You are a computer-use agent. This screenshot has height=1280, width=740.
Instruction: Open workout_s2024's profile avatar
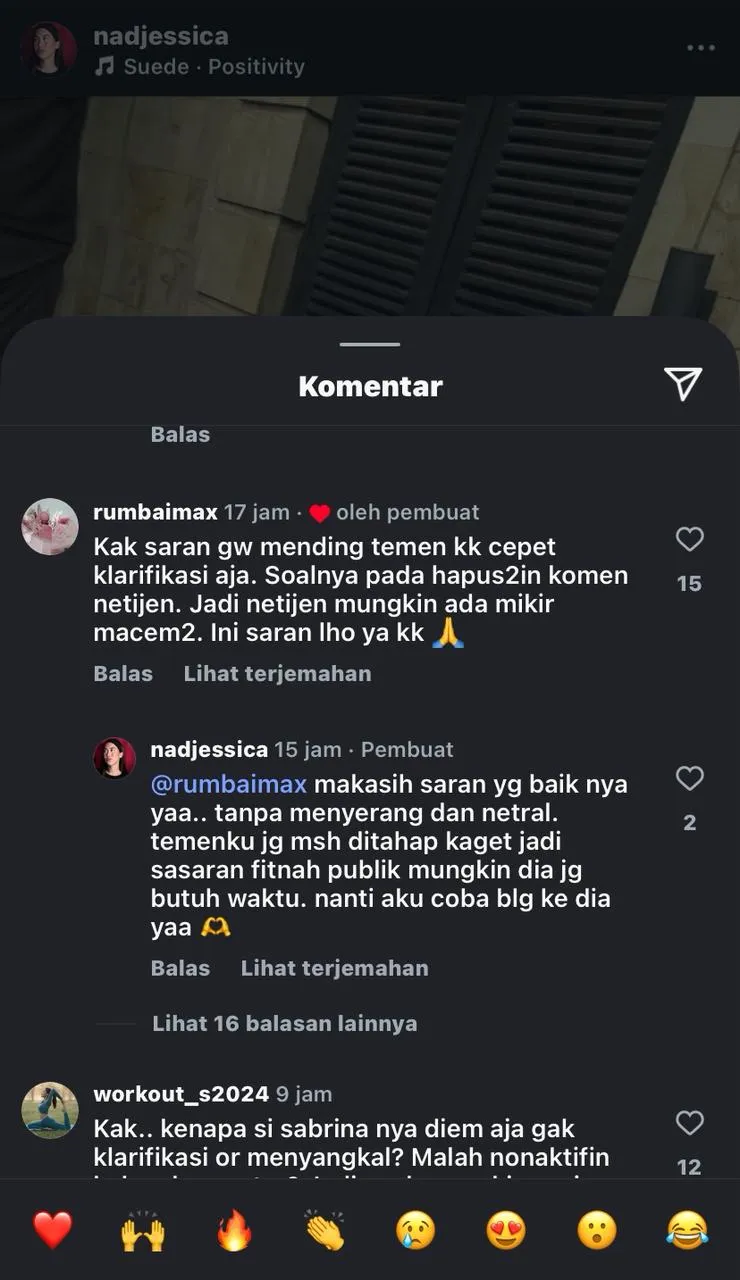[50, 1109]
